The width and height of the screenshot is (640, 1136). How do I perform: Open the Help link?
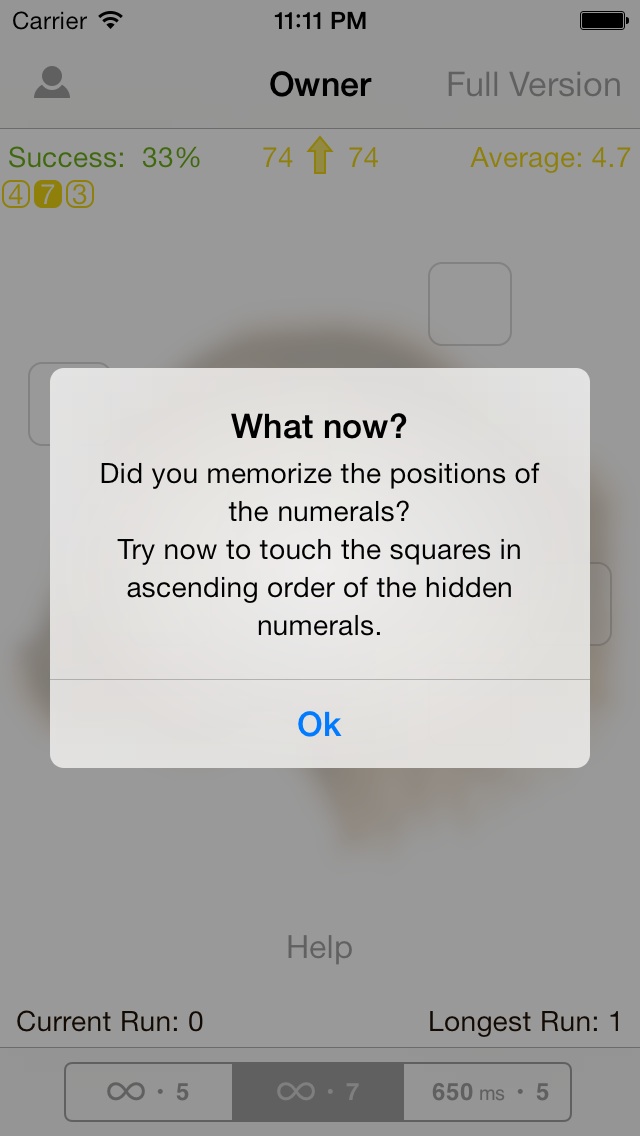click(x=319, y=947)
